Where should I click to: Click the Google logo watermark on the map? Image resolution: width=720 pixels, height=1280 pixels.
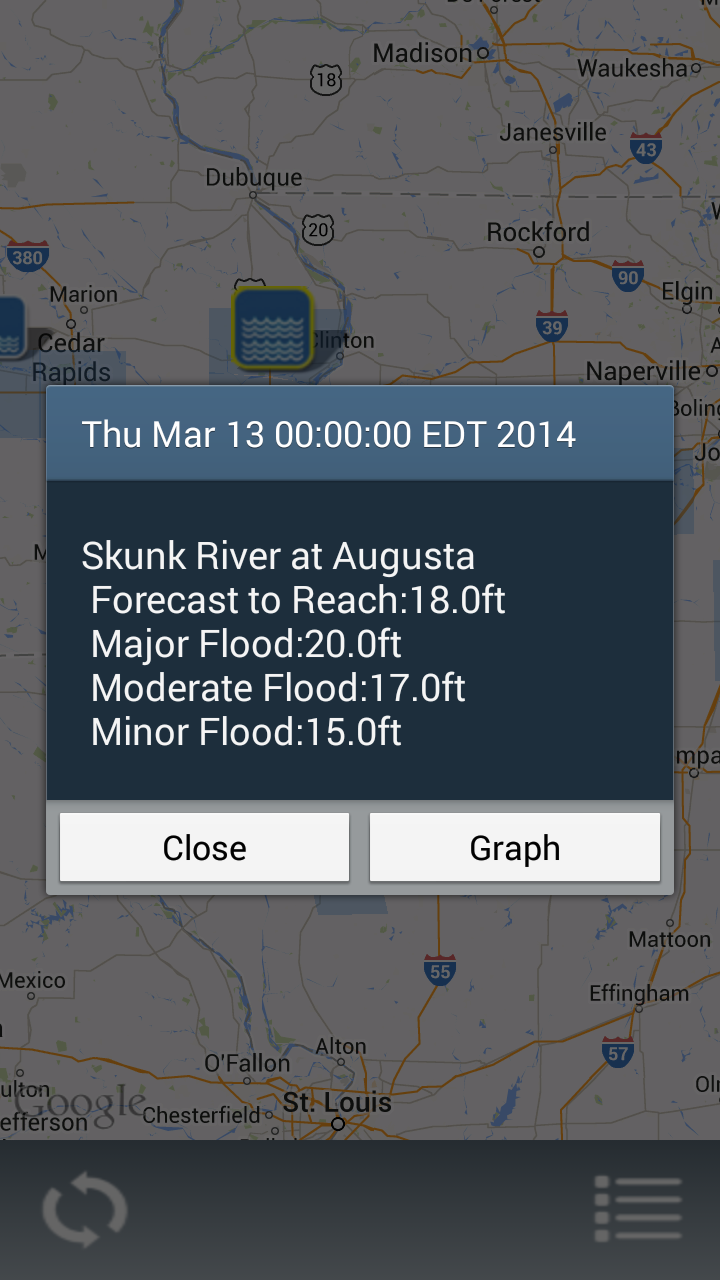click(80, 1102)
